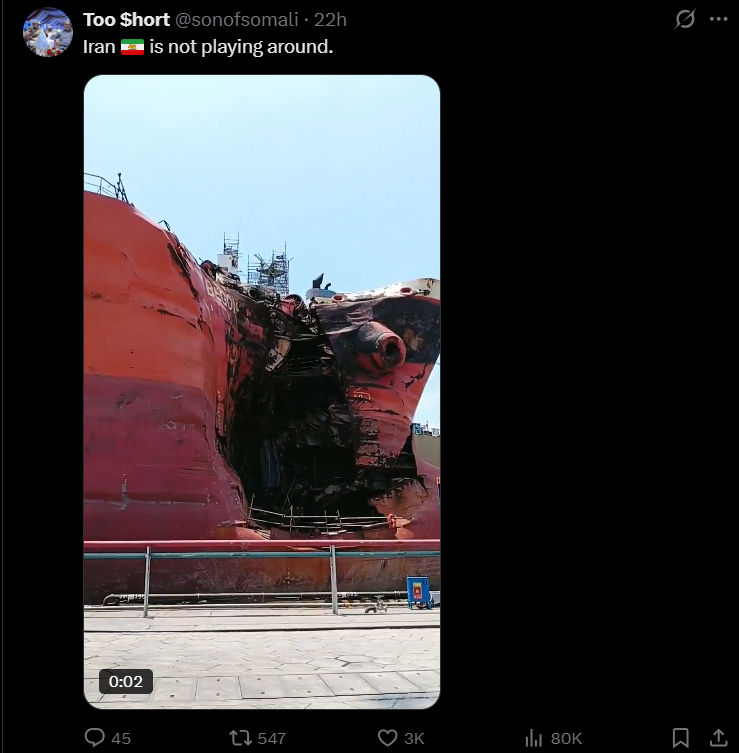Open Too $hort's profile picture

click(48, 32)
